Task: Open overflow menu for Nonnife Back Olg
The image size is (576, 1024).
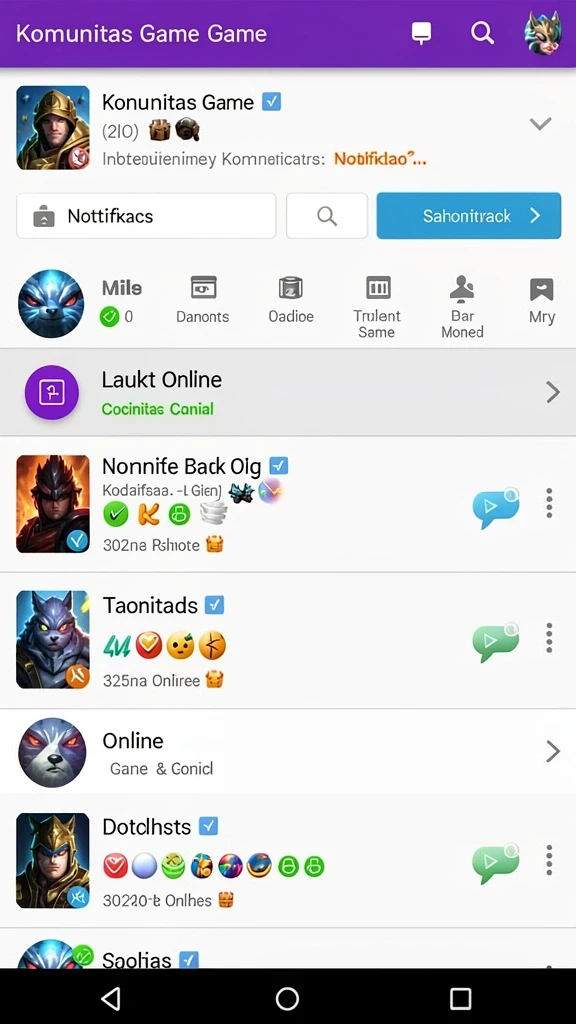Action: [x=549, y=503]
